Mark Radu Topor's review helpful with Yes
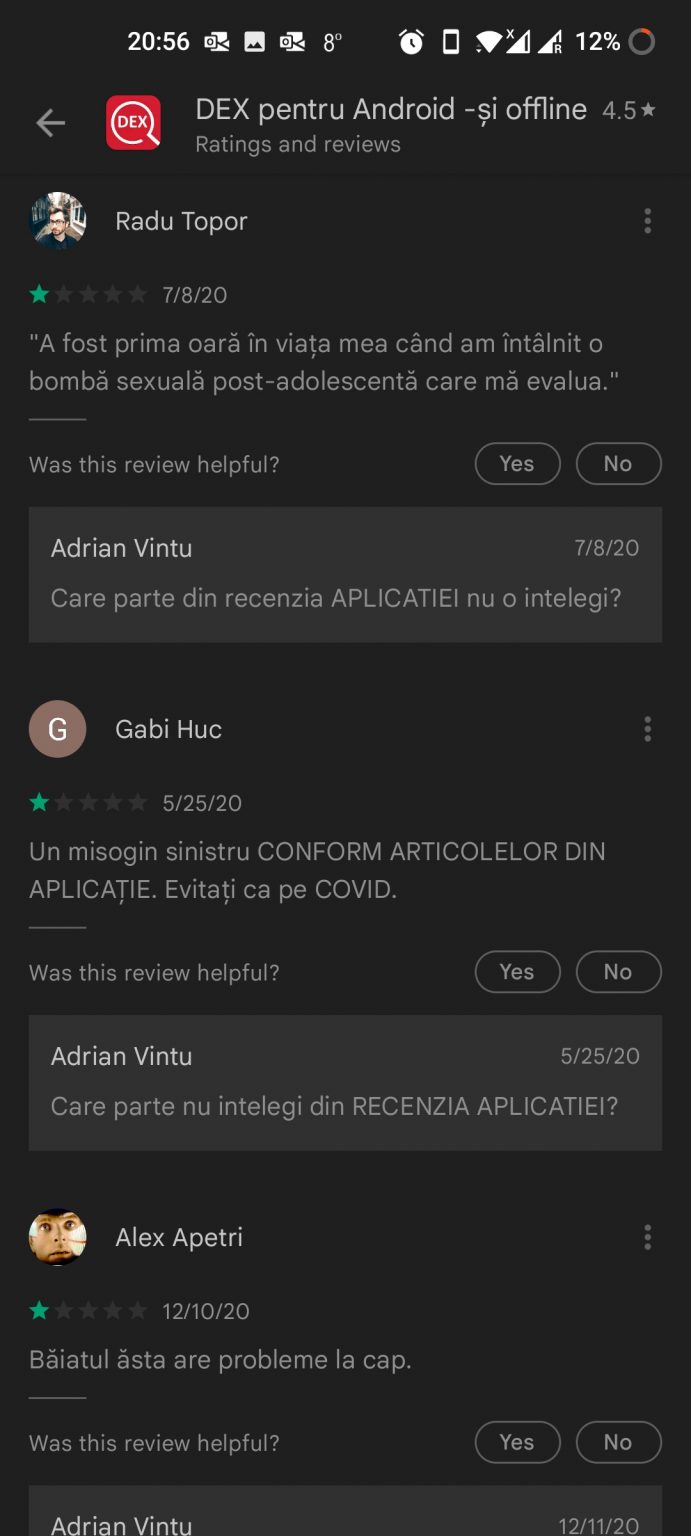The image size is (691, 1536). 517,464
